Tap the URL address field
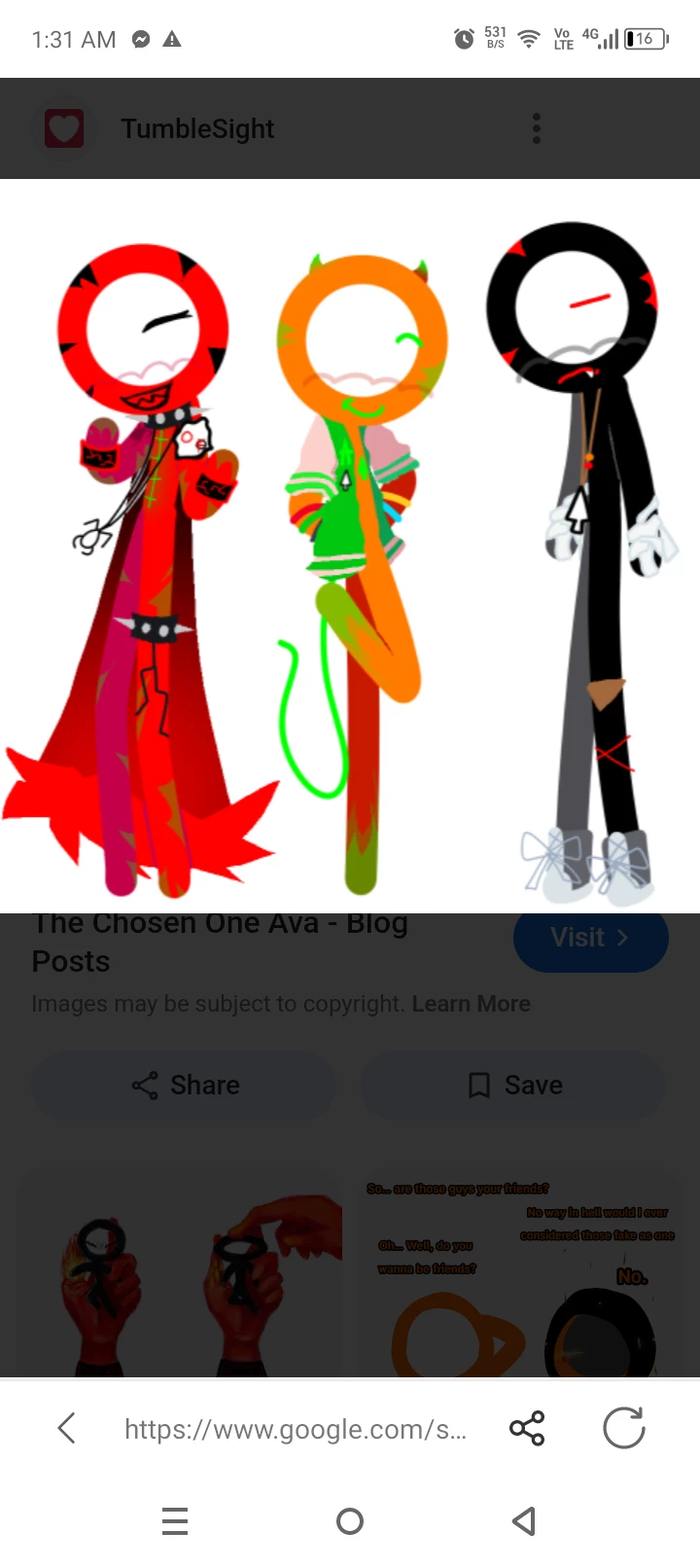700x1568 pixels. coord(295,1429)
